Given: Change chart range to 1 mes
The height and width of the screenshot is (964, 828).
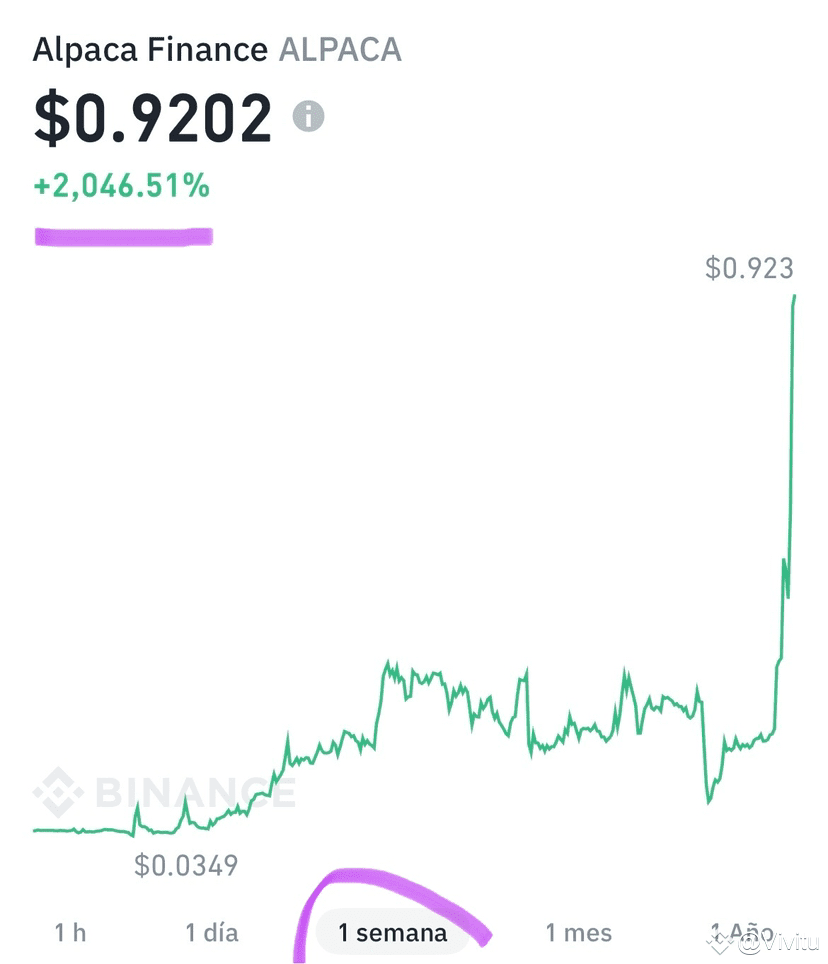Looking at the screenshot, I should click(579, 933).
